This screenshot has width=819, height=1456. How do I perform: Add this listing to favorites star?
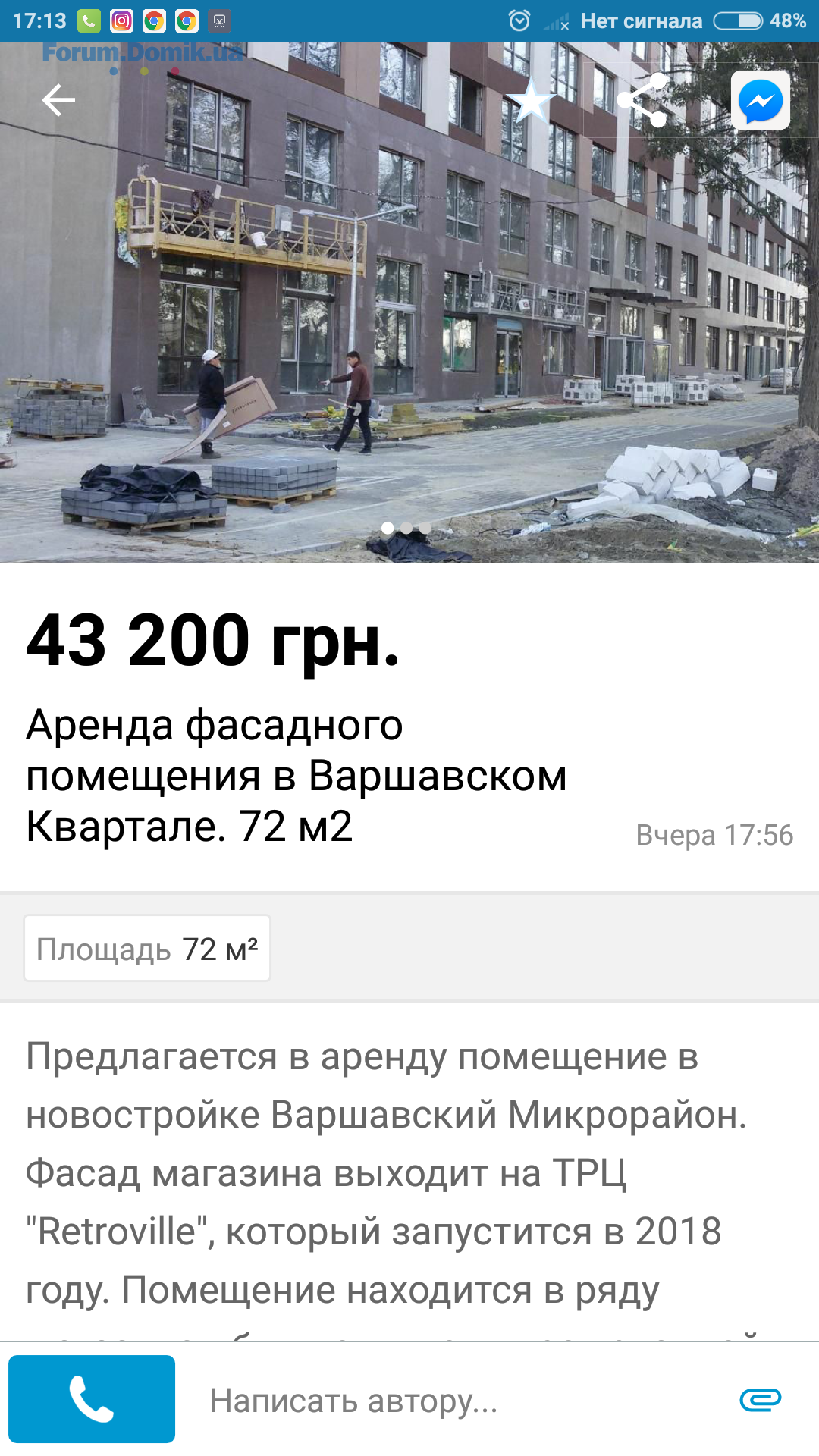click(x=531, y=100)
